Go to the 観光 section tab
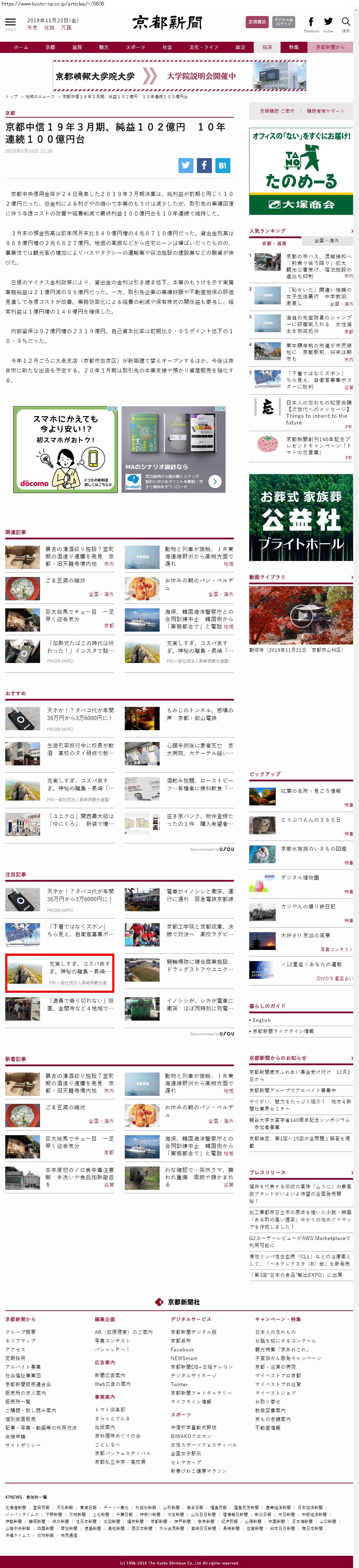 click(x=104, y=47)
